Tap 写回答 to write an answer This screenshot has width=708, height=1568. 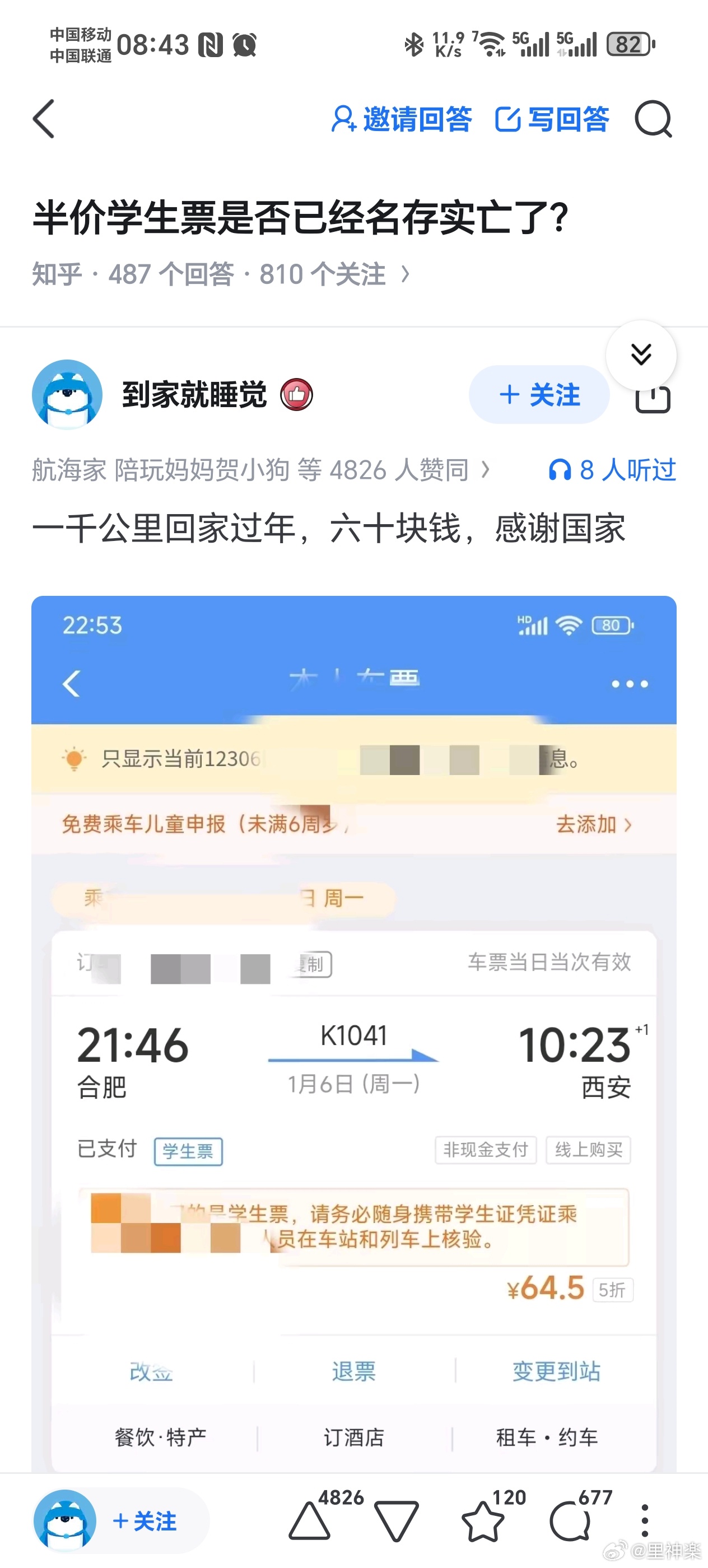coord(552,119)
